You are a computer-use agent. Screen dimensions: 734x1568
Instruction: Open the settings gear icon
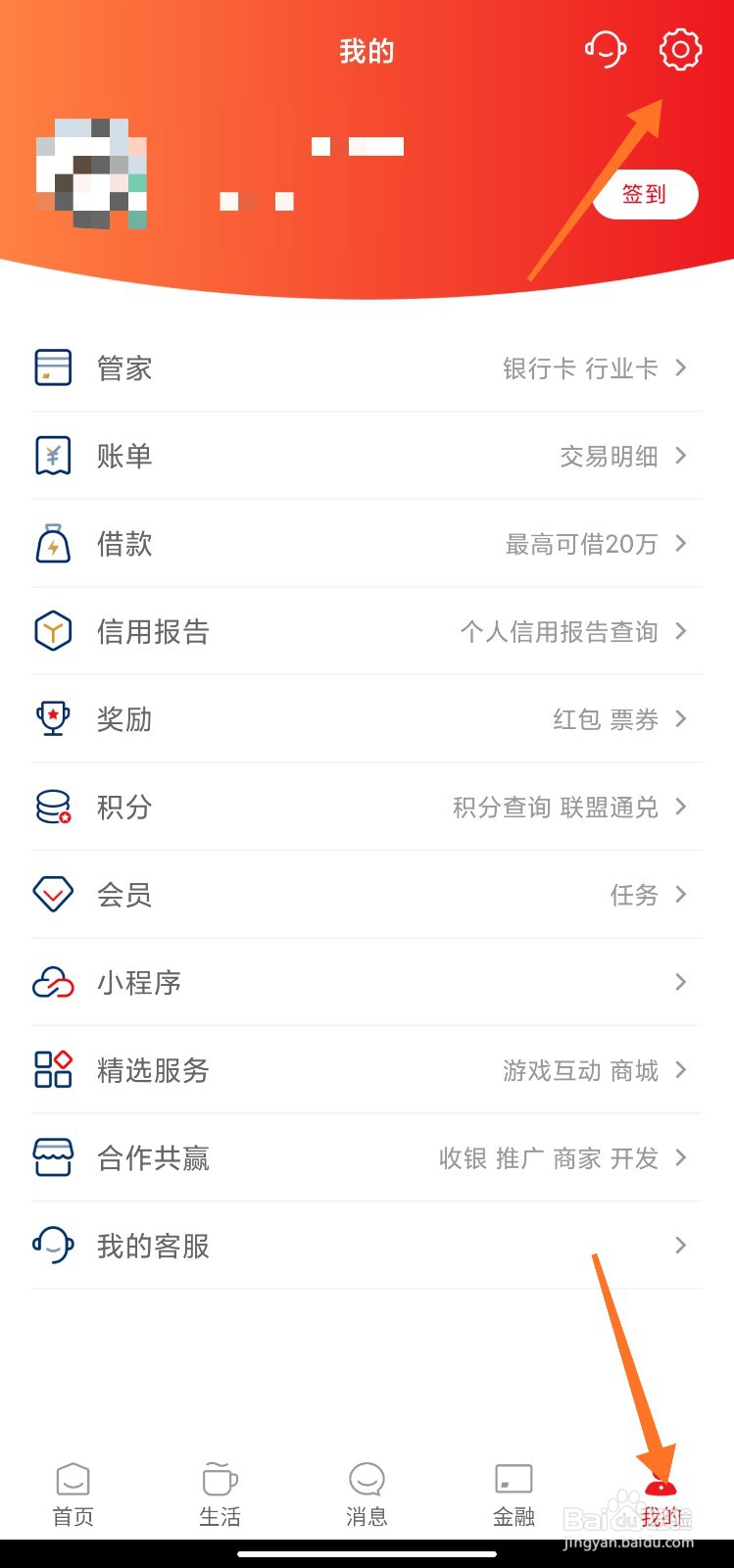tap(680, 49)
